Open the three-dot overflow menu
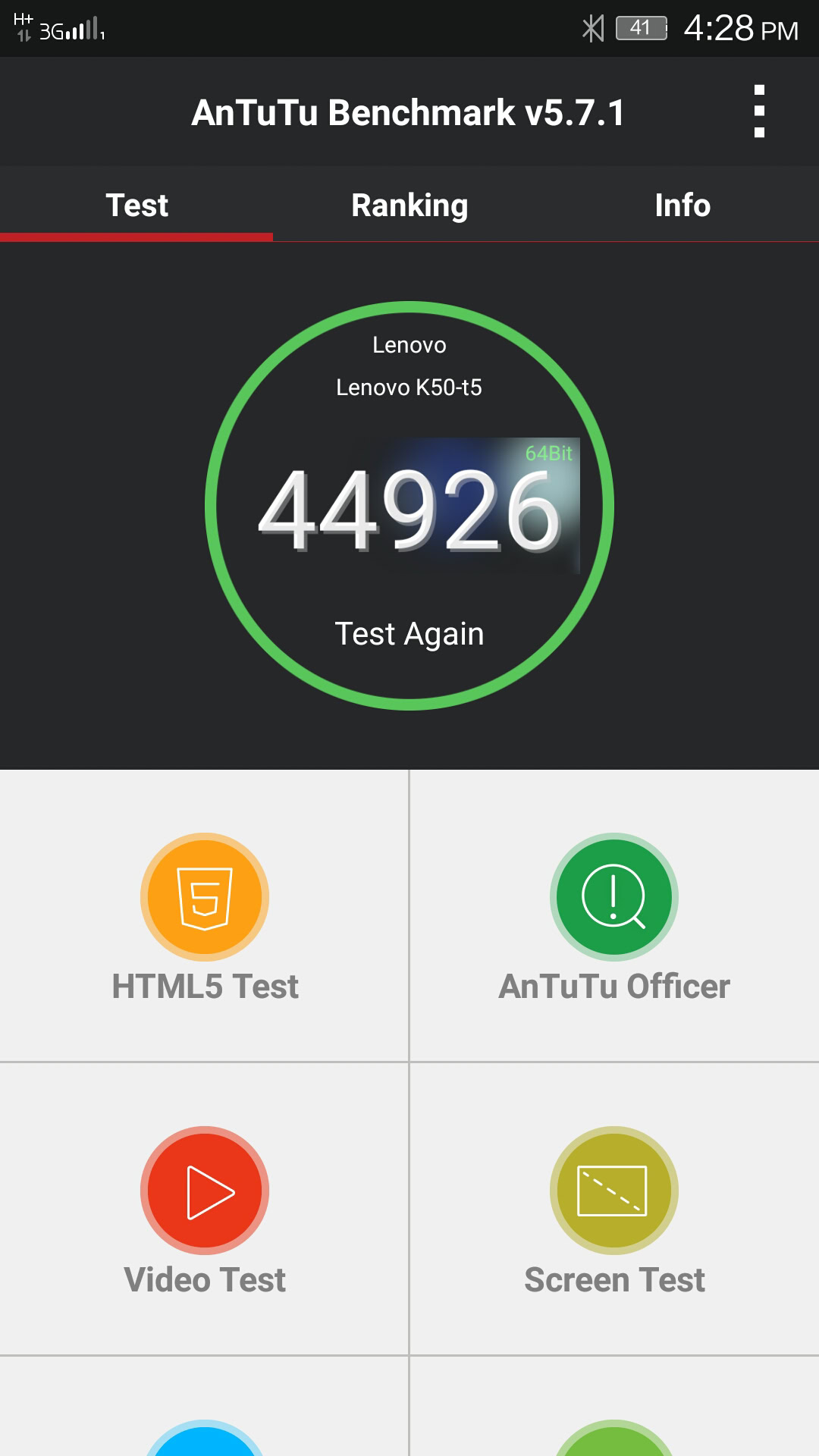The height and width of the screenshot is (1456, 819). [759, 111]
